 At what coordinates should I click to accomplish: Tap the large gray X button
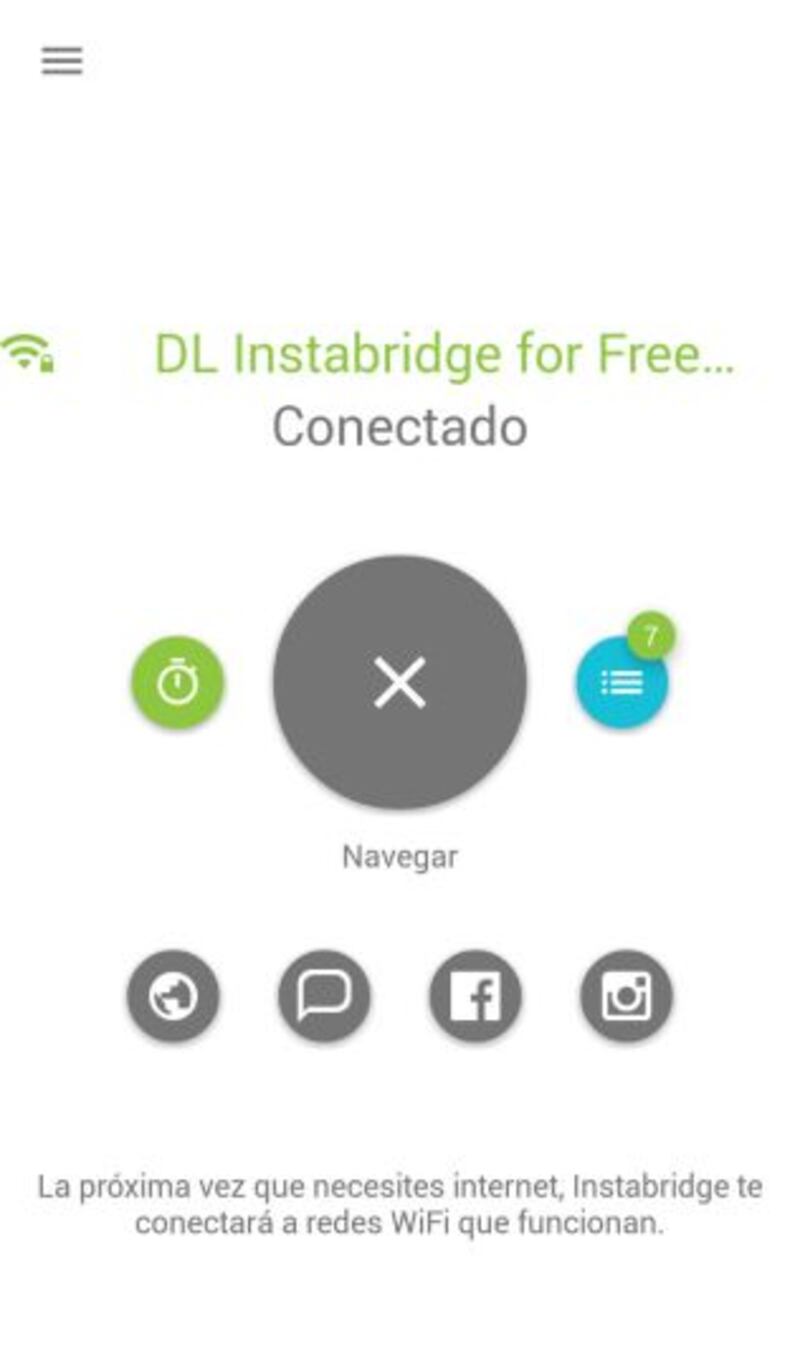(400, 683)
